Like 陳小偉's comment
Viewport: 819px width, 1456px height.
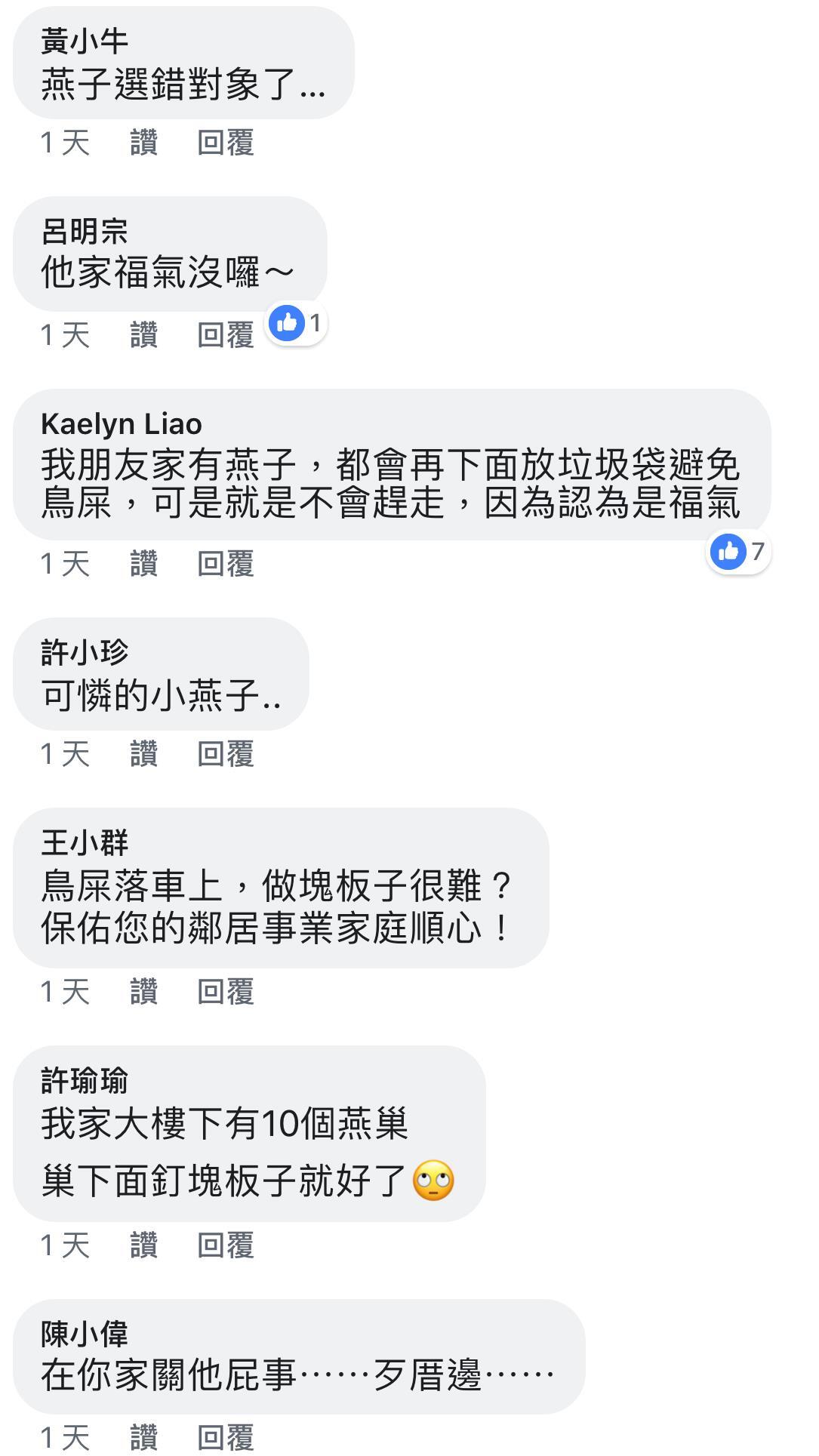click(x=143, y=1436)
